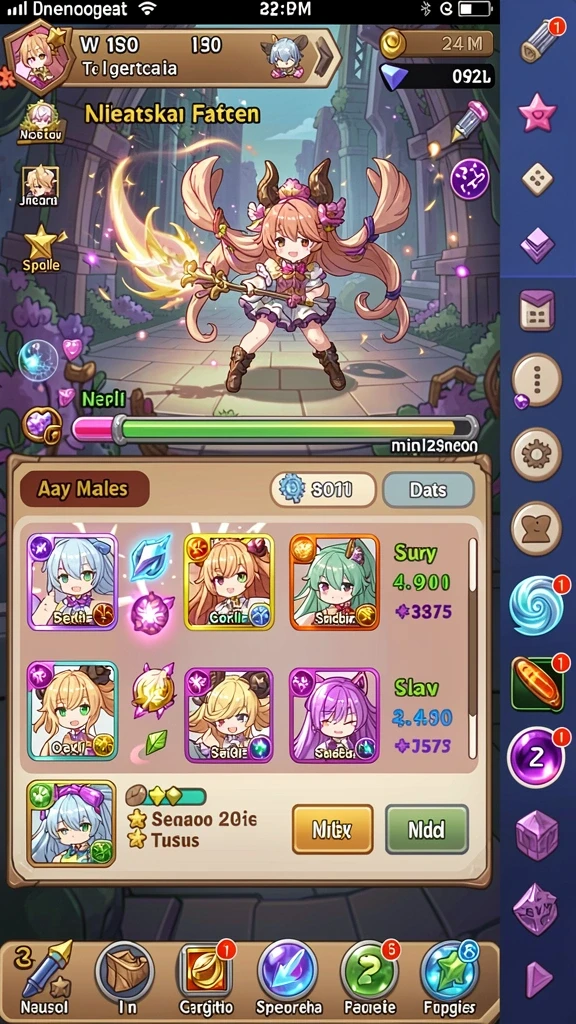This screenshot has height=1024, width=576.
Task: Open the settings gear in the sidebar
Action: 536,454
